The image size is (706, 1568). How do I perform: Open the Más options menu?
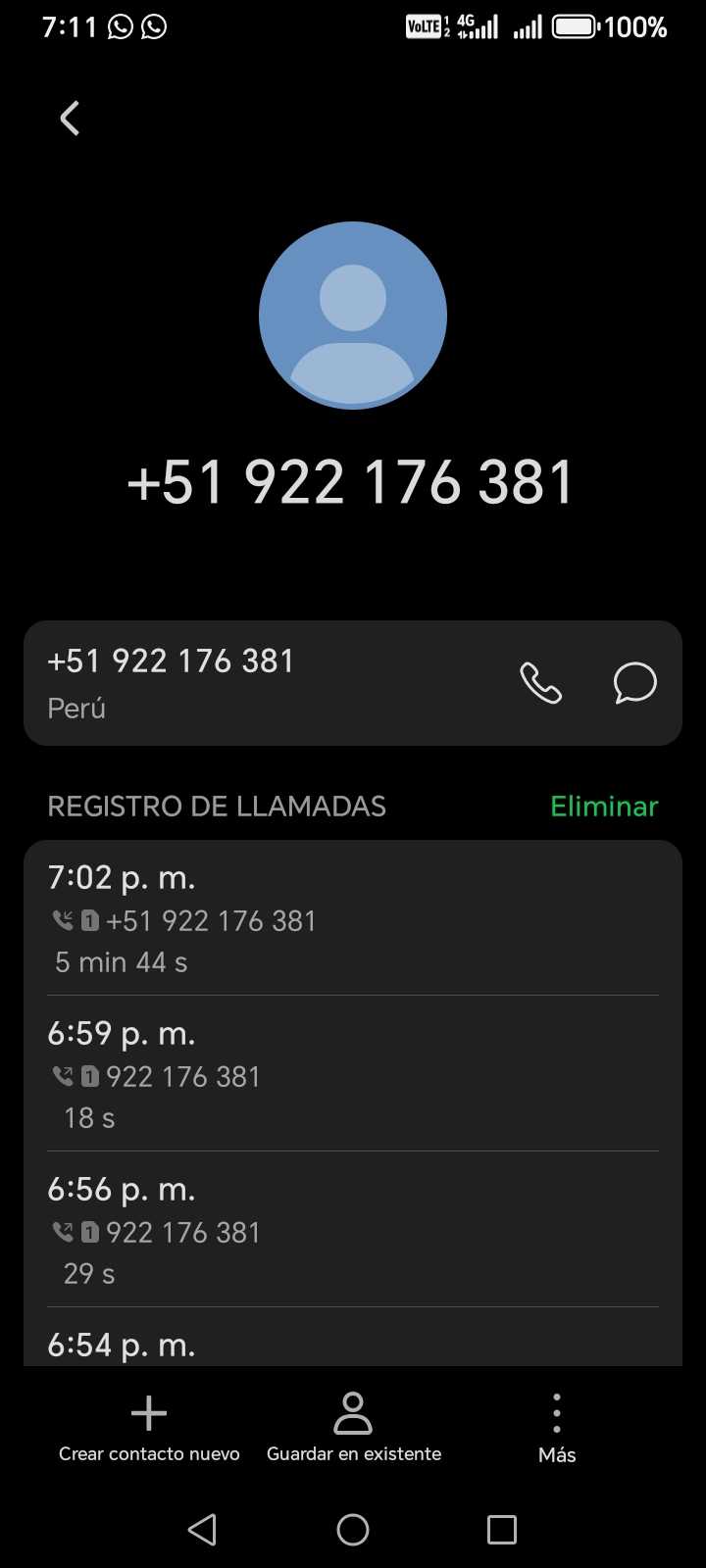[x=557, y=1429]
